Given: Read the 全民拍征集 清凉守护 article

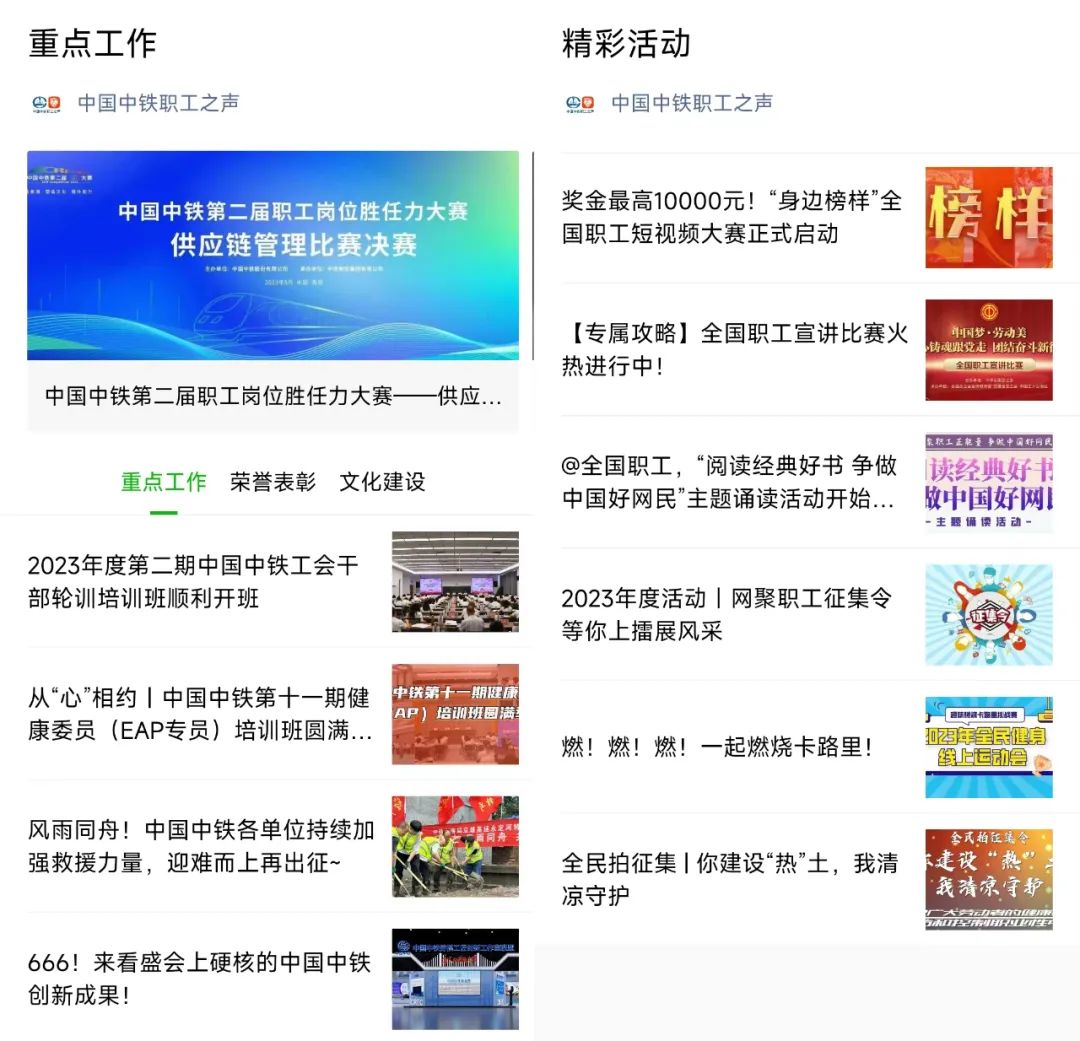Looking at the screenshot, I should 729,879.
